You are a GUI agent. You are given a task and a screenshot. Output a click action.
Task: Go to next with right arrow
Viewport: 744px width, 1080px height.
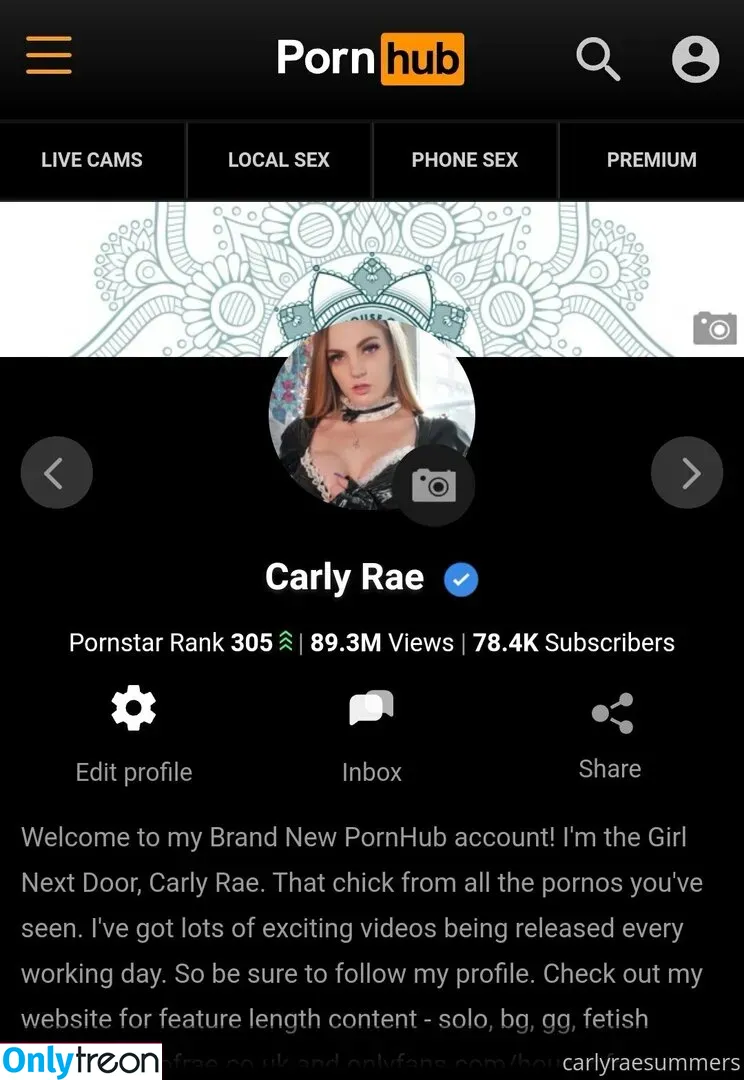pyautogui.click(x=687, y=473)
